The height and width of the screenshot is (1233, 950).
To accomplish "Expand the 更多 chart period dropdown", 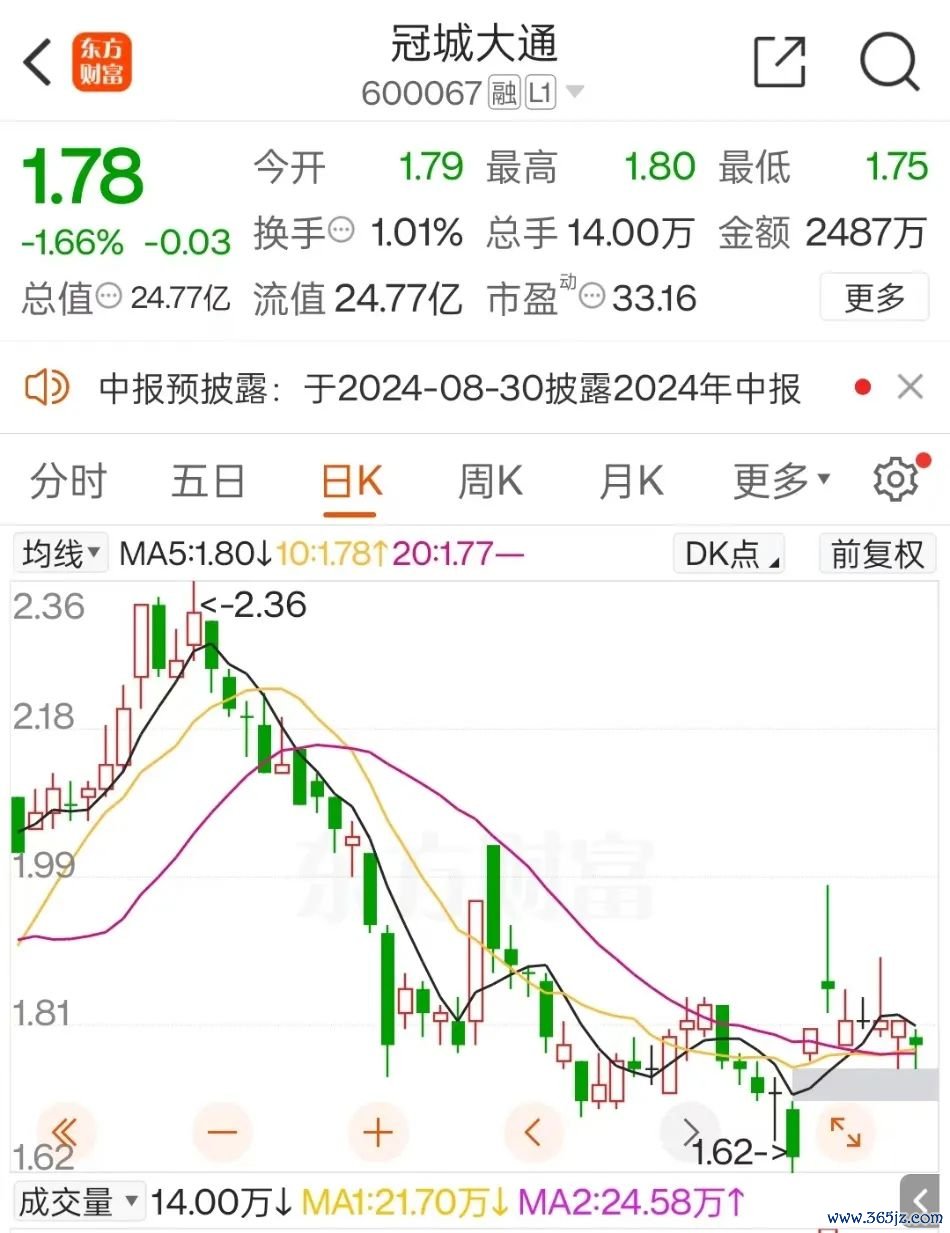I will click(782, 482).
